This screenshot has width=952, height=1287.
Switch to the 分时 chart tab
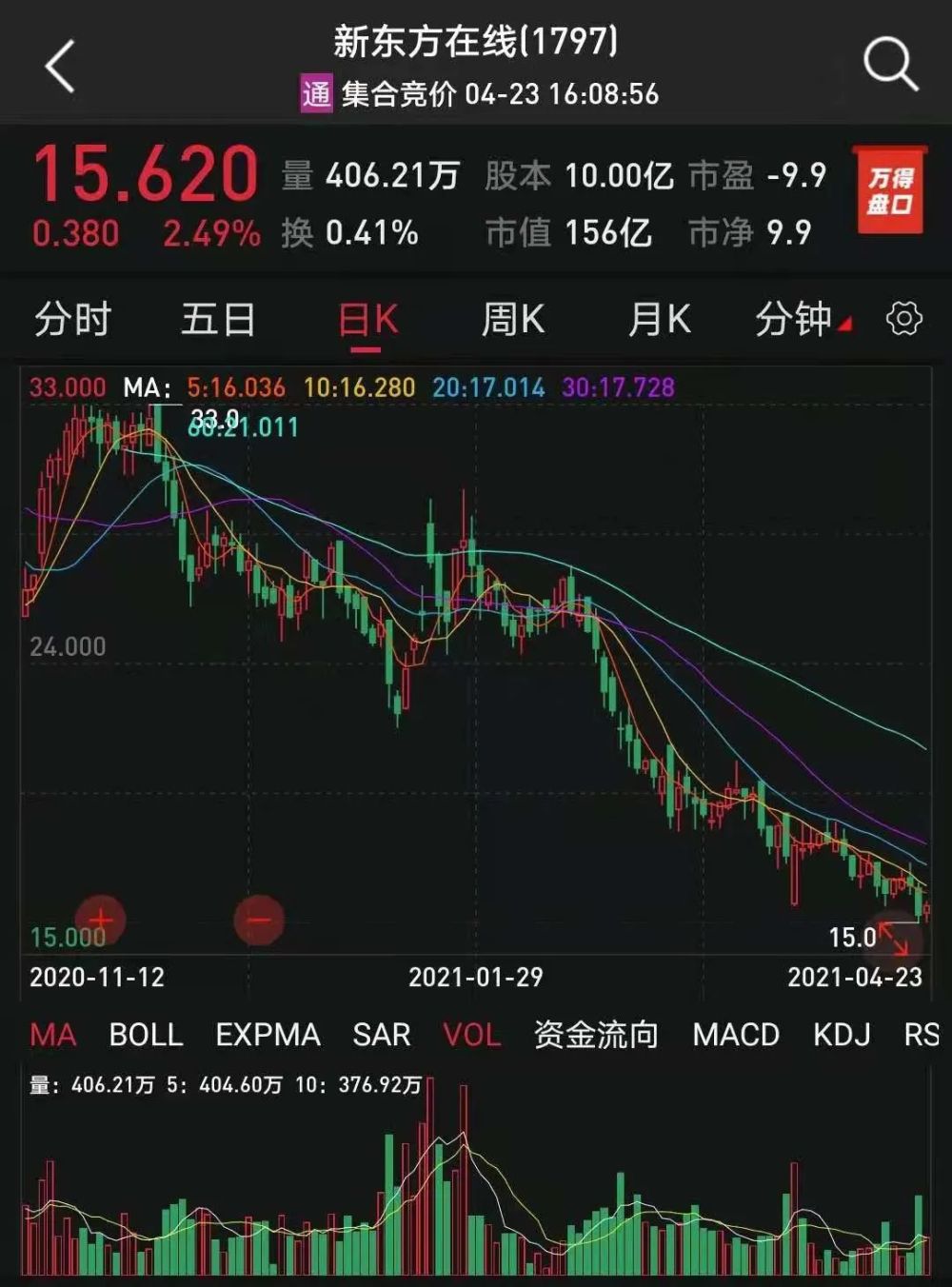[x=72, y=320]
